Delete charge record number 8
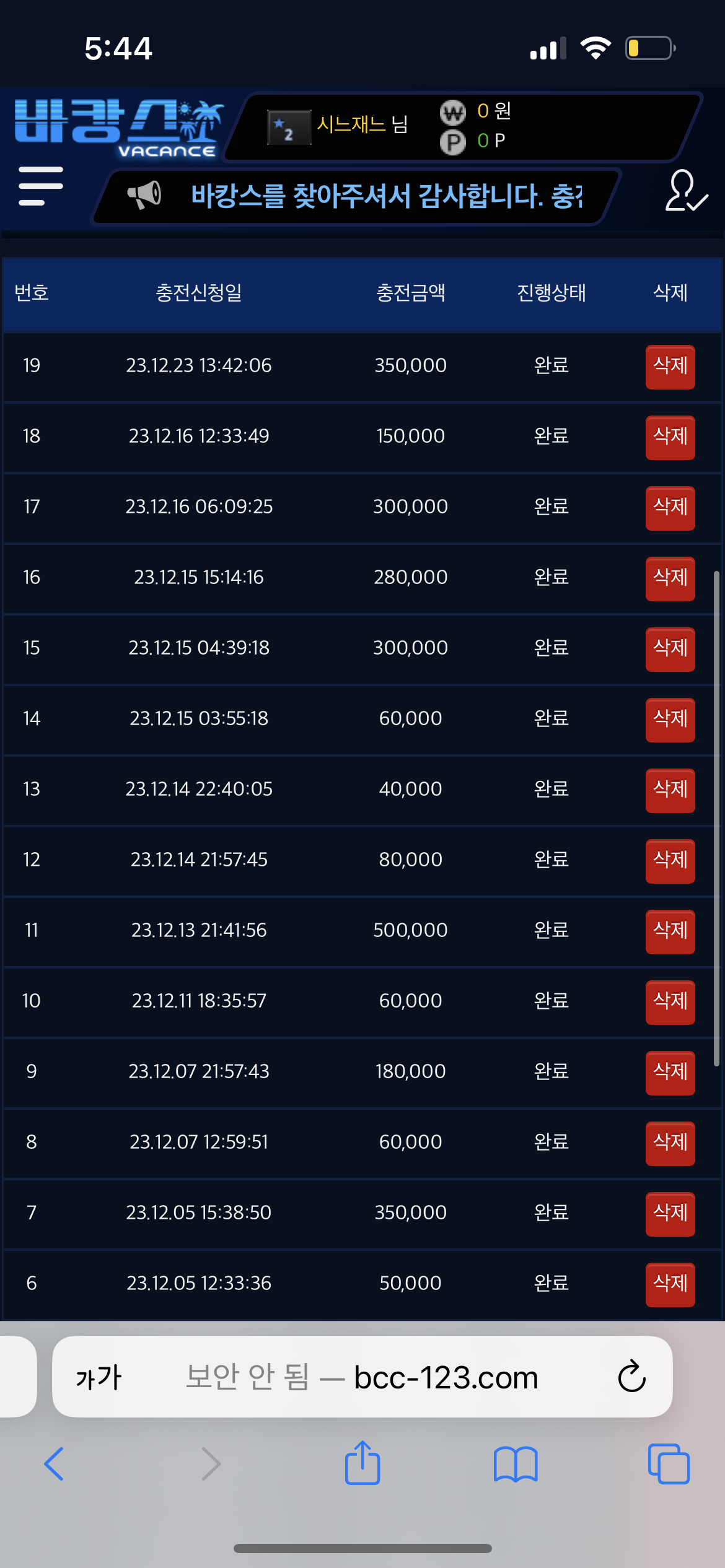This screenshot has width=725, height=1568. [670, 1143]
